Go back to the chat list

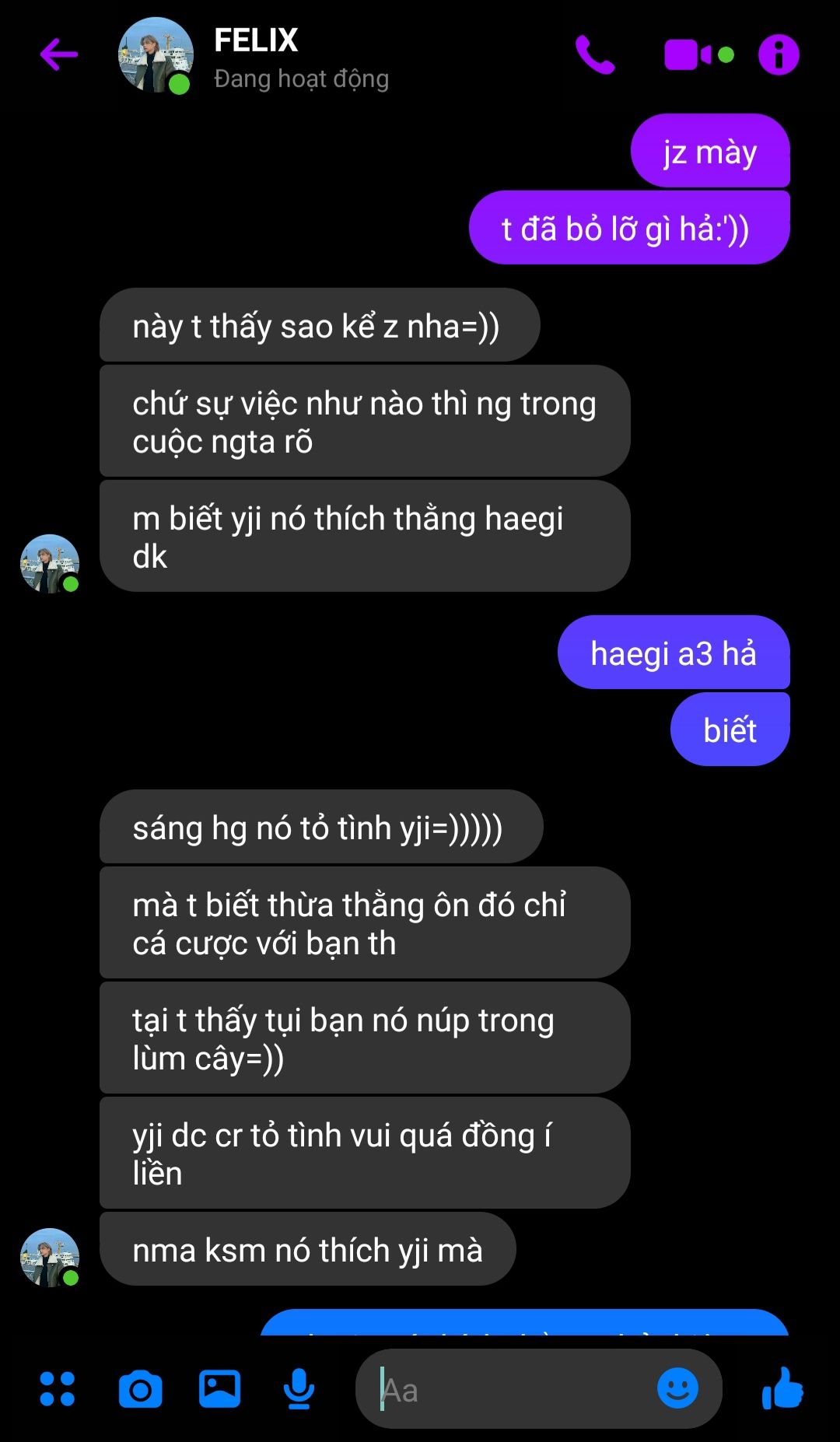point(59,54)
